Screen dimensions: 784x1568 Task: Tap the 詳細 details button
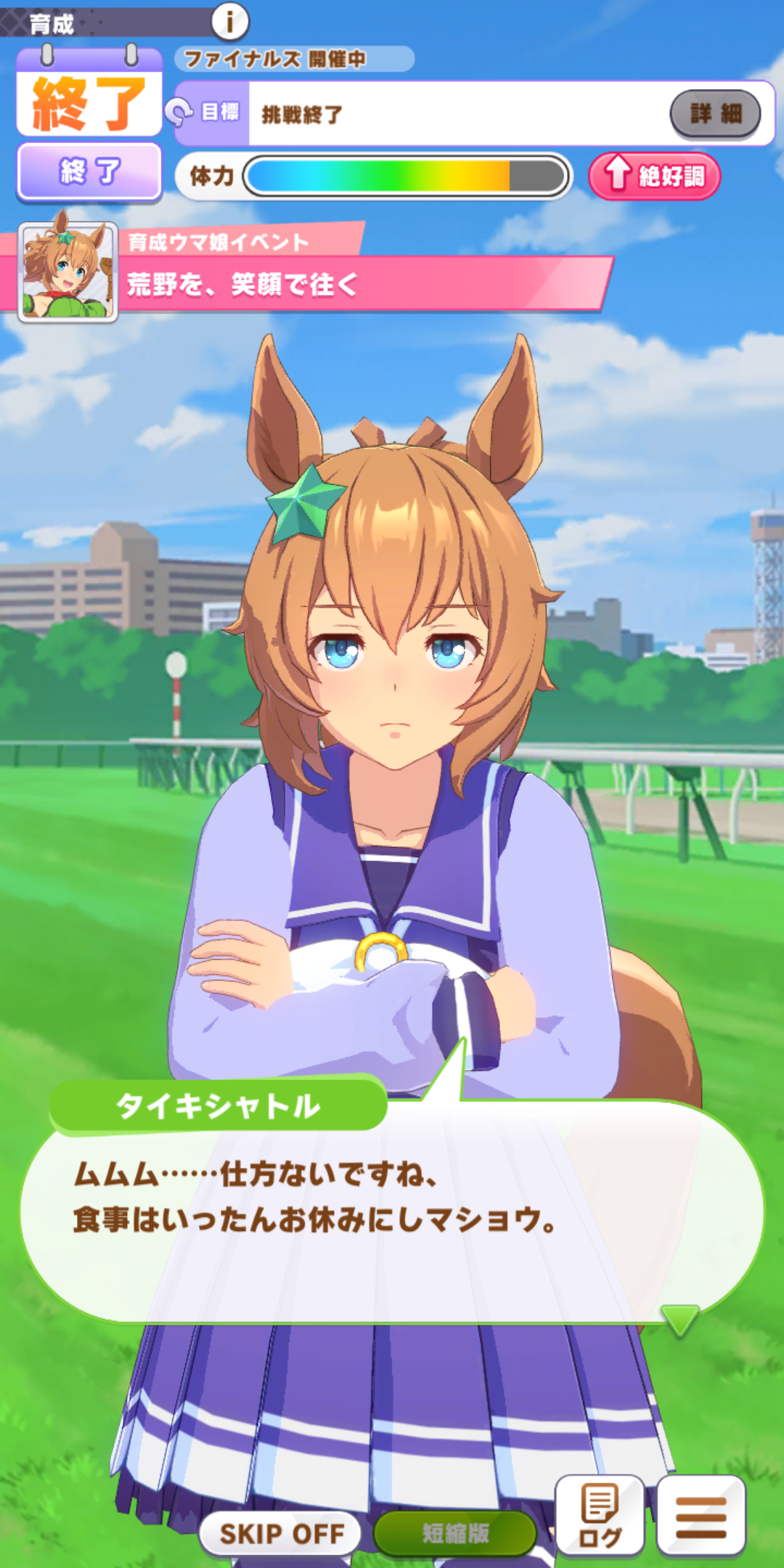pyautogui.click(x=715, y=113)
